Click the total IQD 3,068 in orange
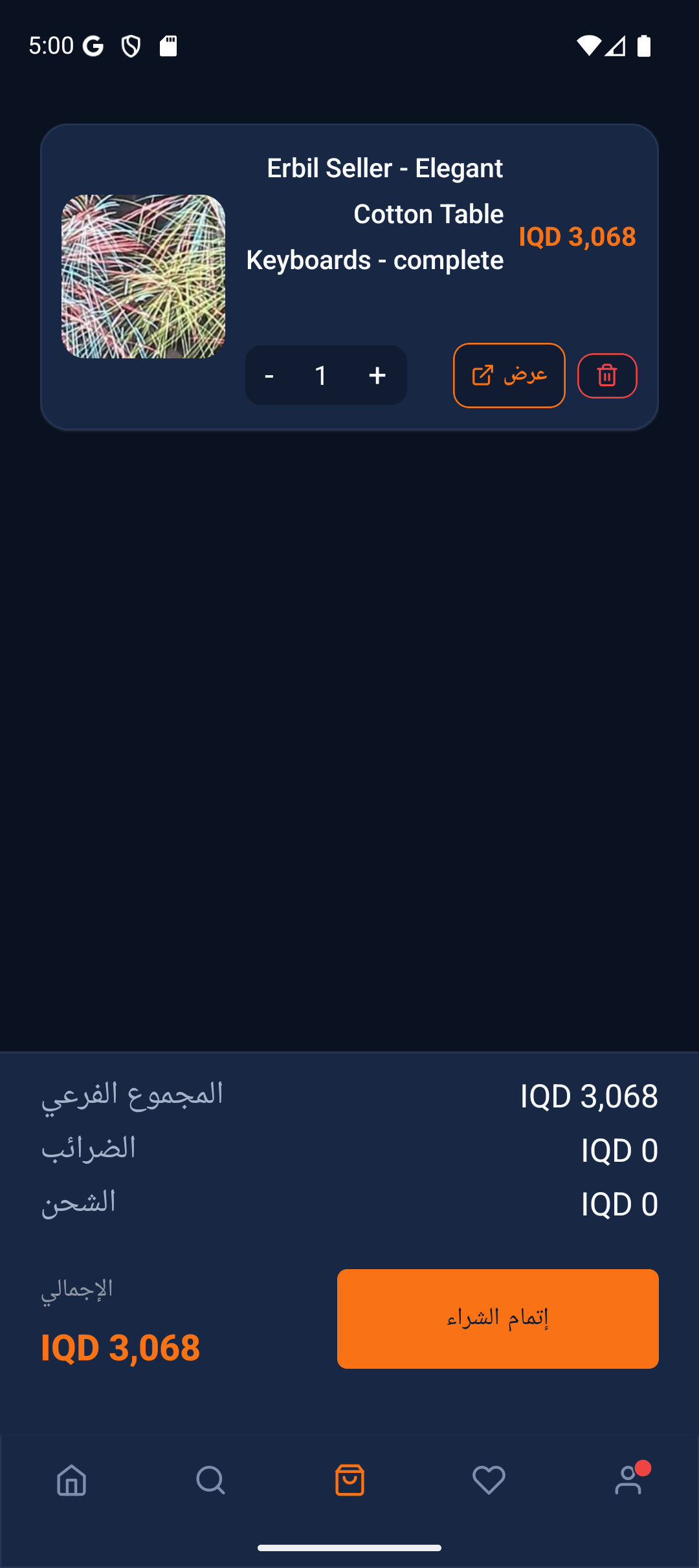 [x=120, y=1347]
